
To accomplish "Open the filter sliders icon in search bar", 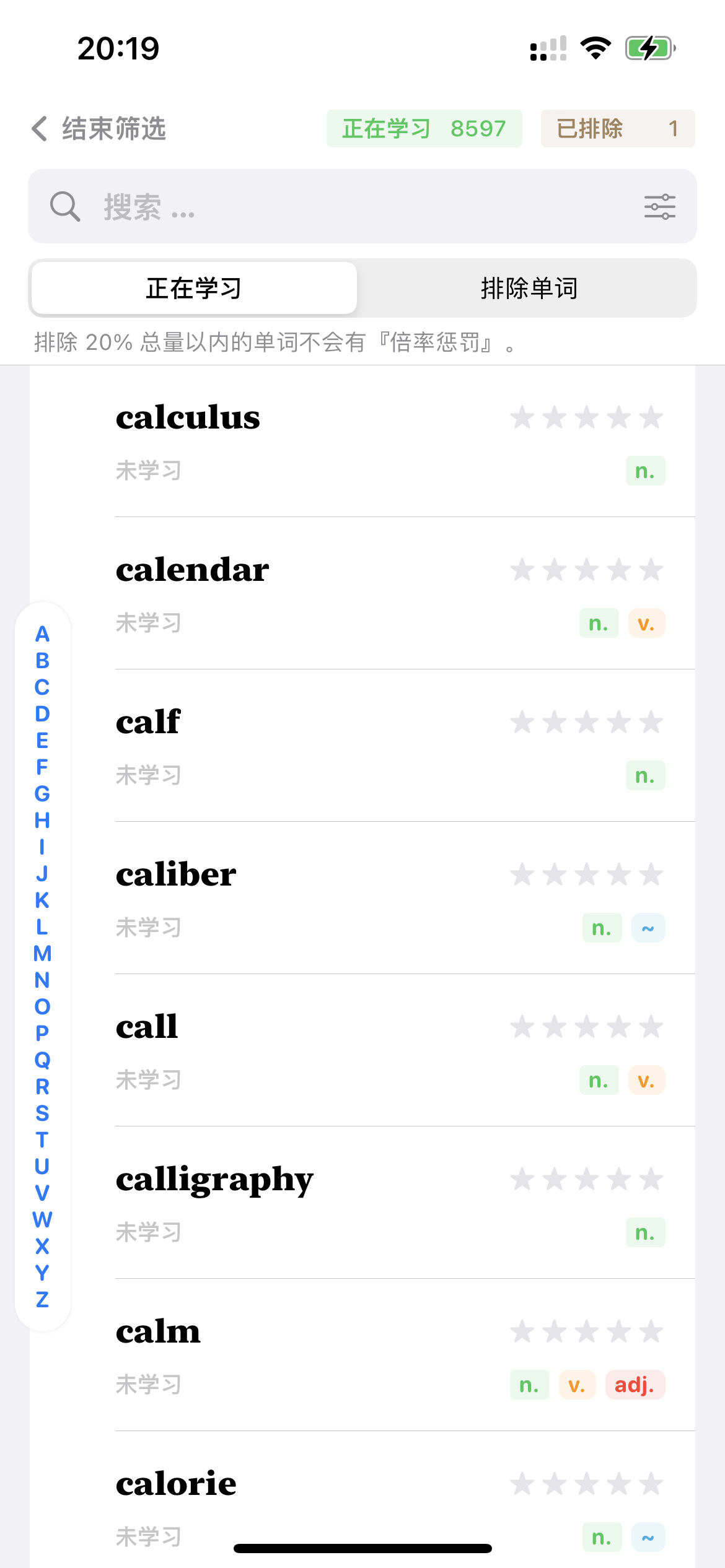I will tap(659, 206).
